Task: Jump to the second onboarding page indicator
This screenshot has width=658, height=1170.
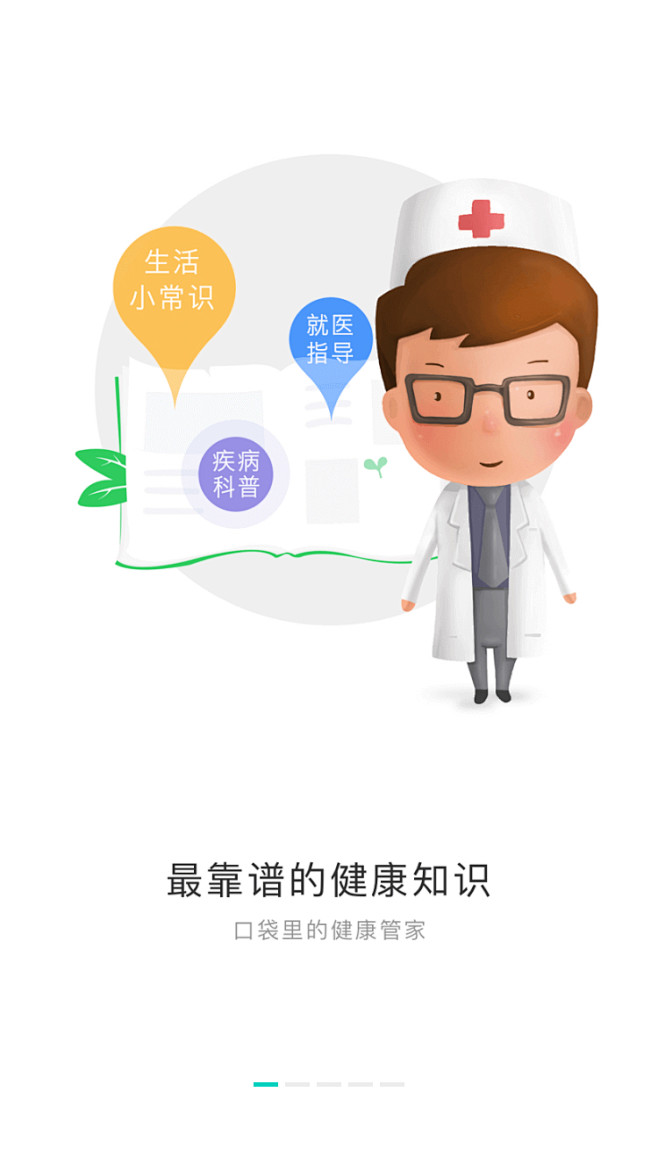Action: coord(297,1084)
